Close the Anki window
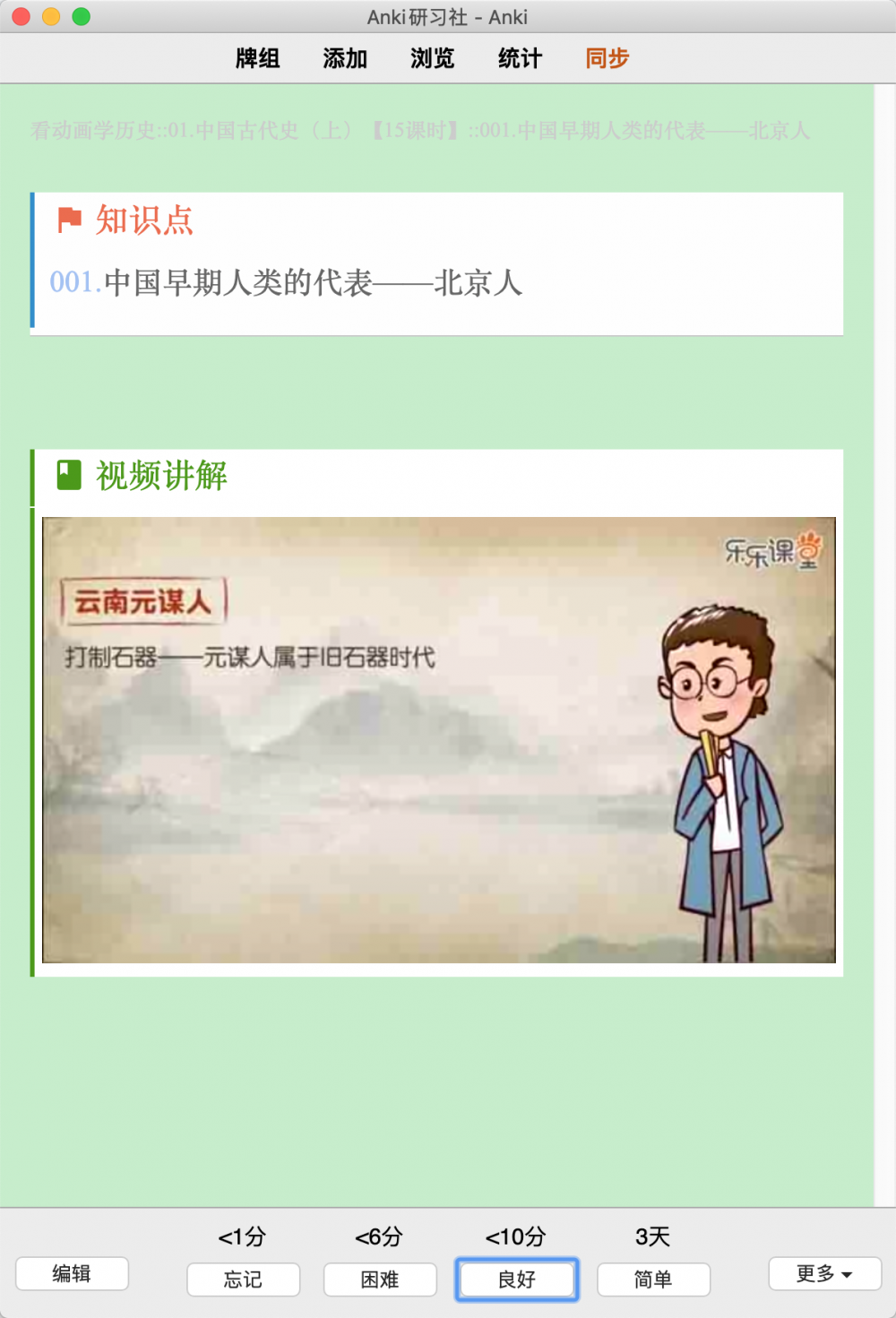The image size is (896, 1318). tap(22, 16)
